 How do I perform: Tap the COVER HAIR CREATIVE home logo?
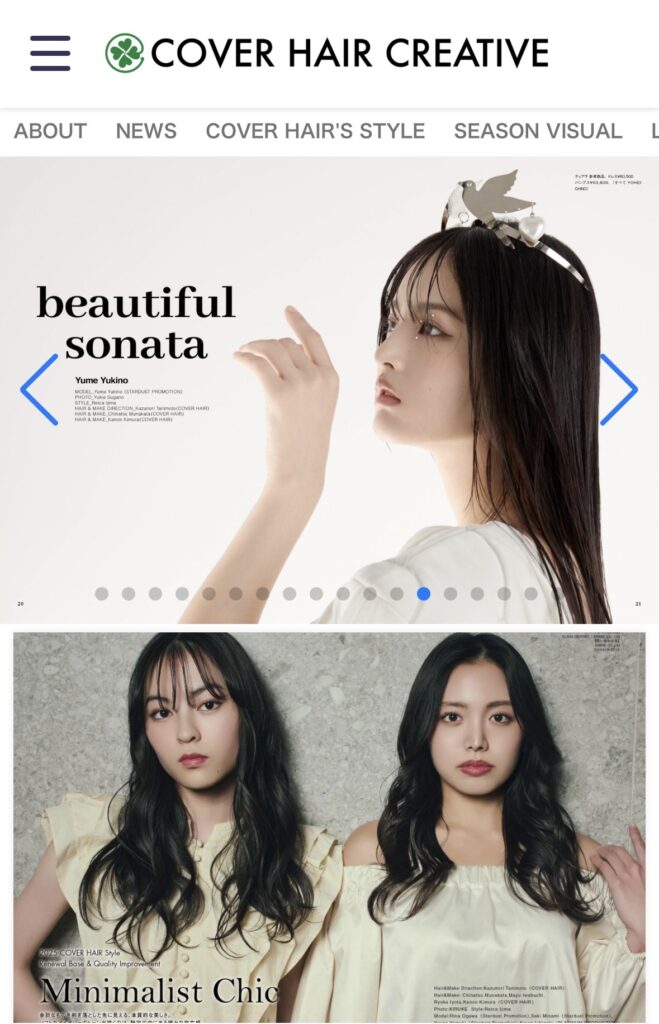tap(327, 53)
